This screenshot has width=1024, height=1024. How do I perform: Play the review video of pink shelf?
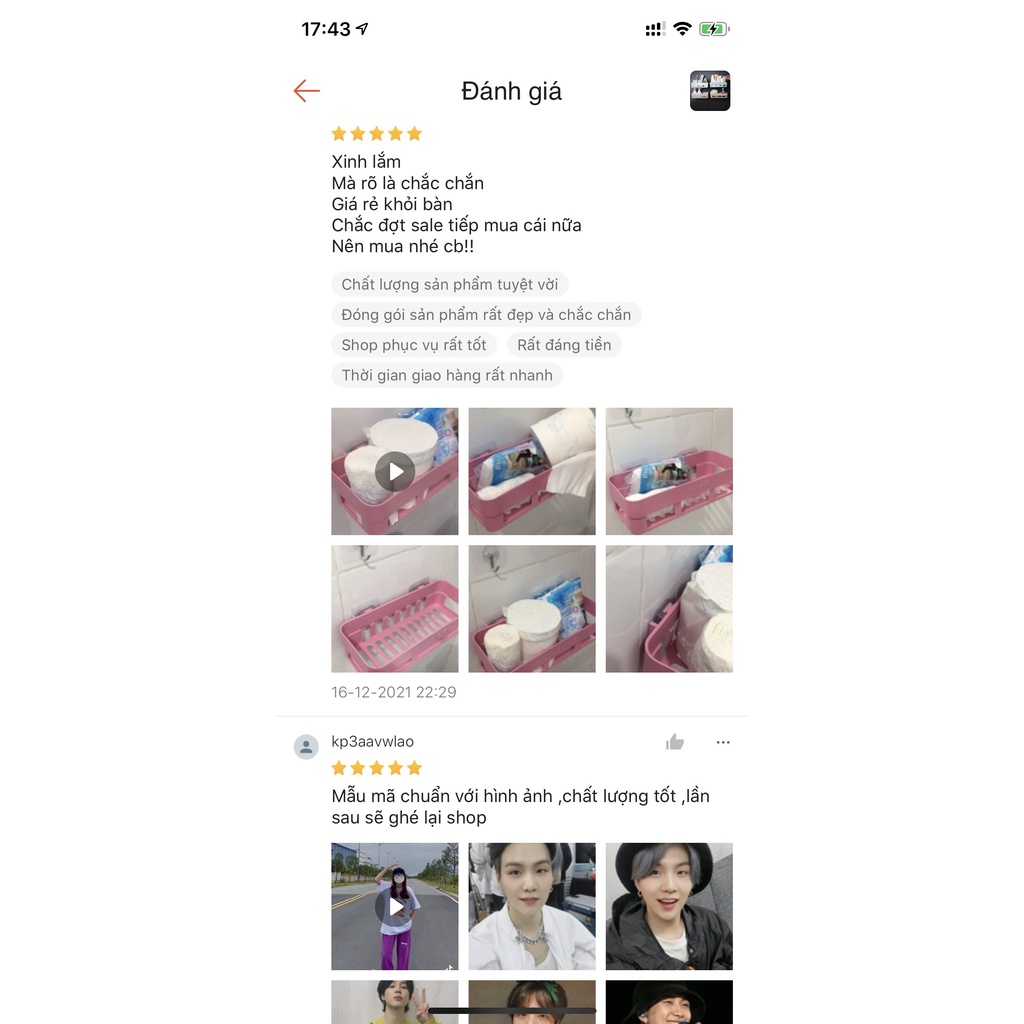point(394,472)
